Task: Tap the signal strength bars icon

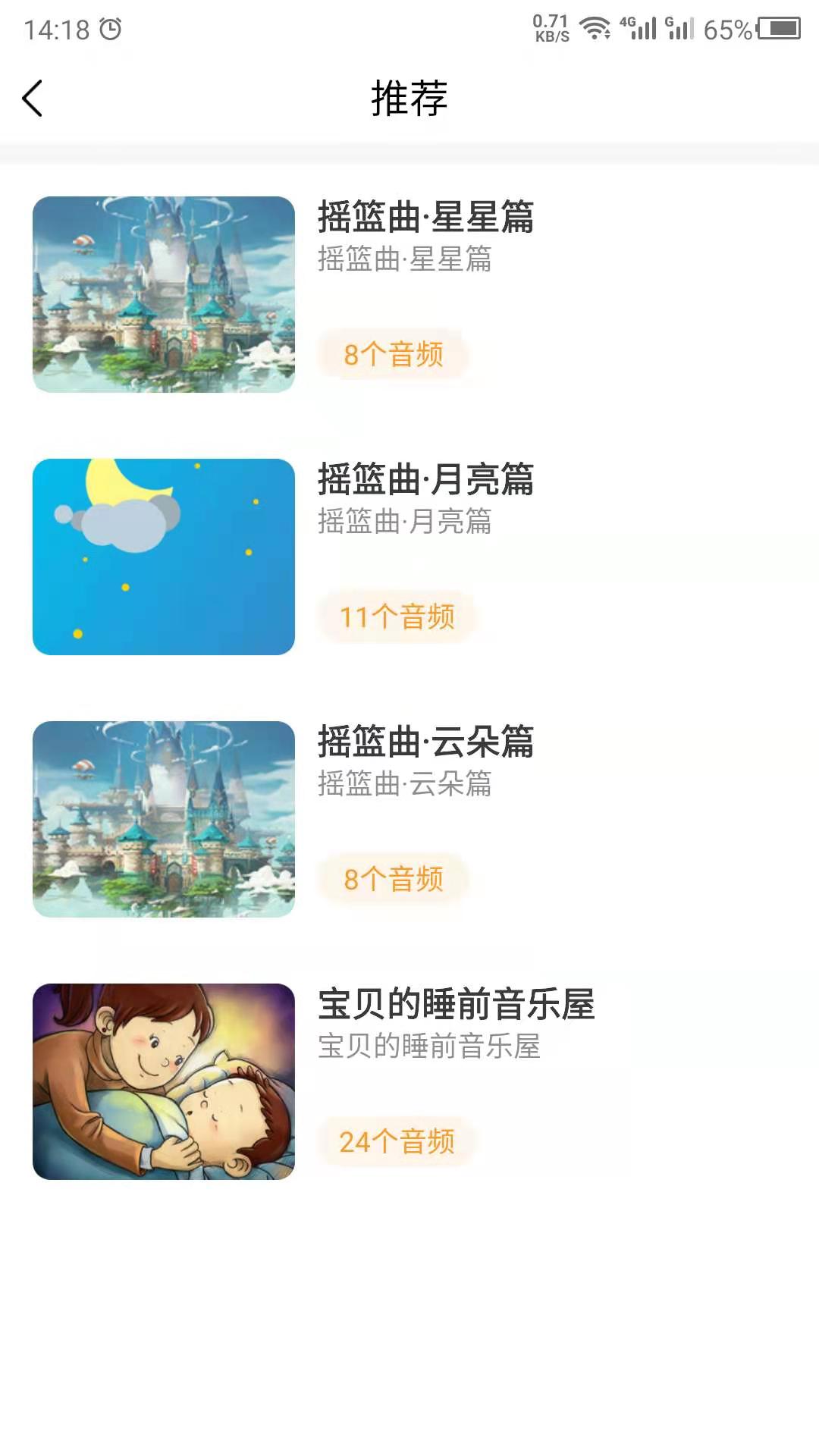Action: pos(651,29)
